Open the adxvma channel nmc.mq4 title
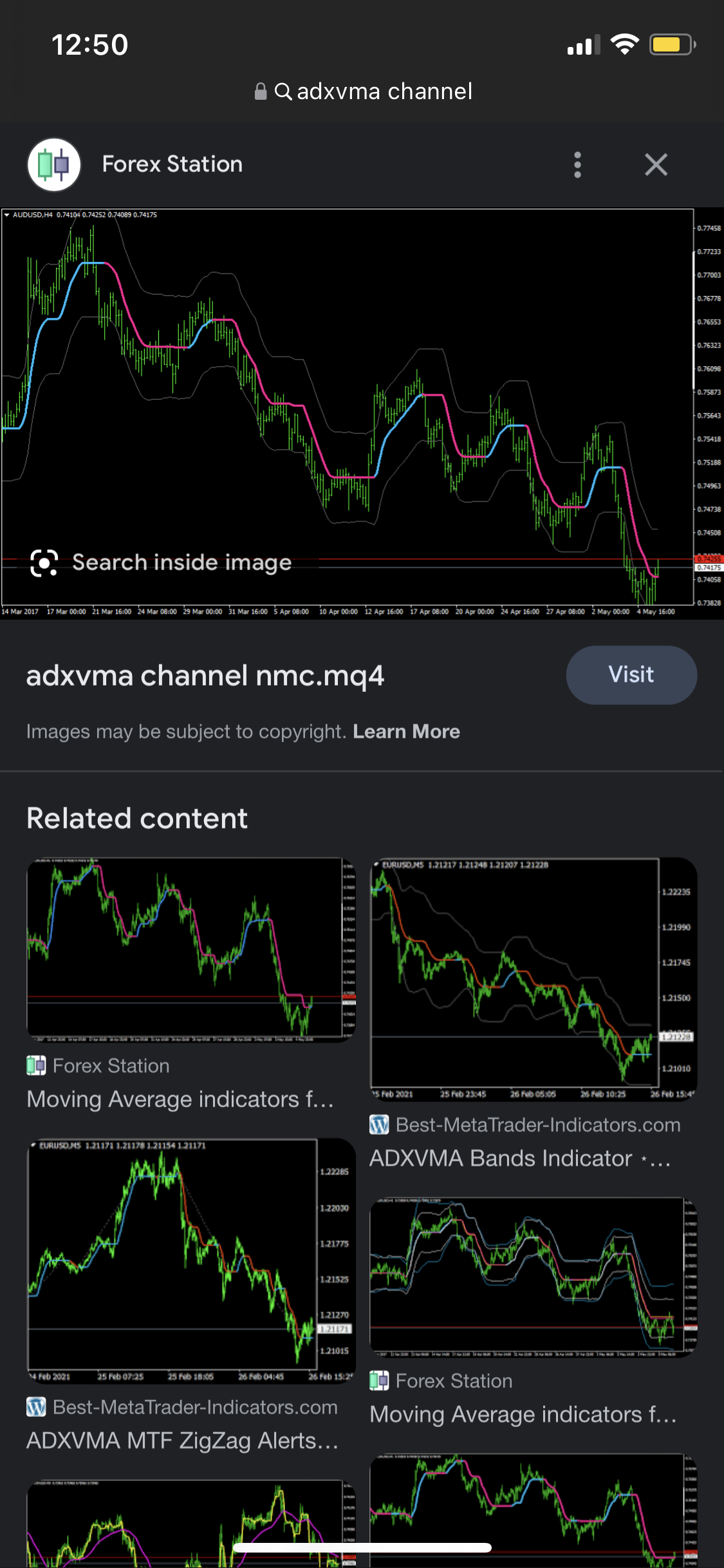Viewport: 724px width, 1568px height. 205,676
